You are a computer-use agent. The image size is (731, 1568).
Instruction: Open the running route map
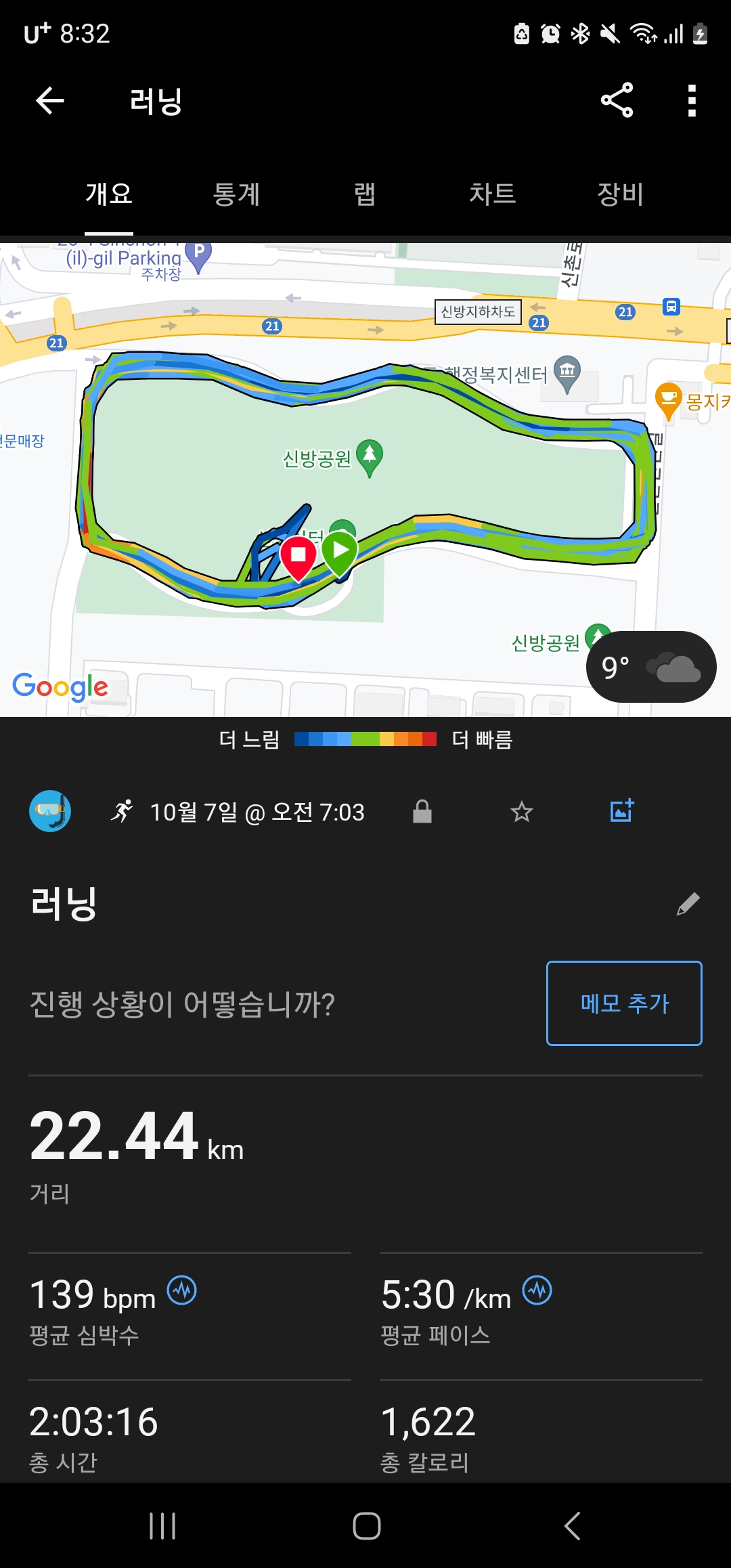365,479
